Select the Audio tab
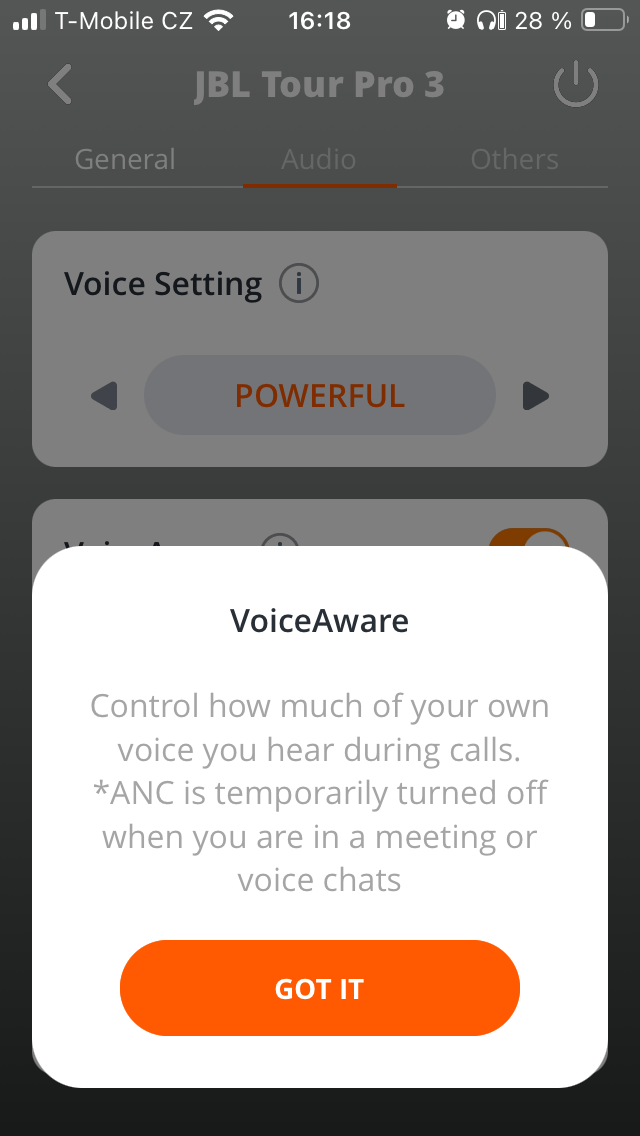 [319, 160]
